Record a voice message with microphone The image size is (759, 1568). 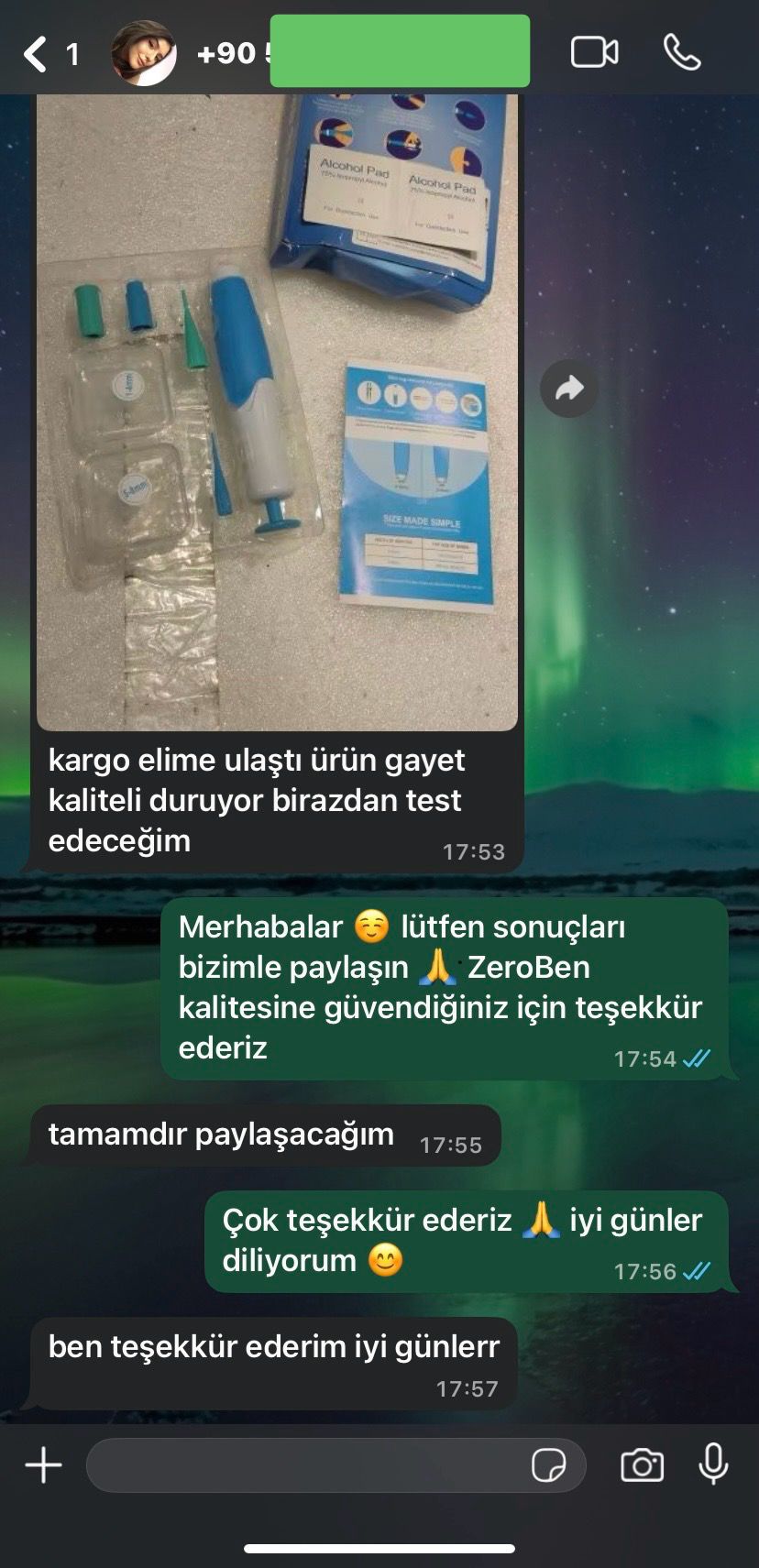(713, 1464)
